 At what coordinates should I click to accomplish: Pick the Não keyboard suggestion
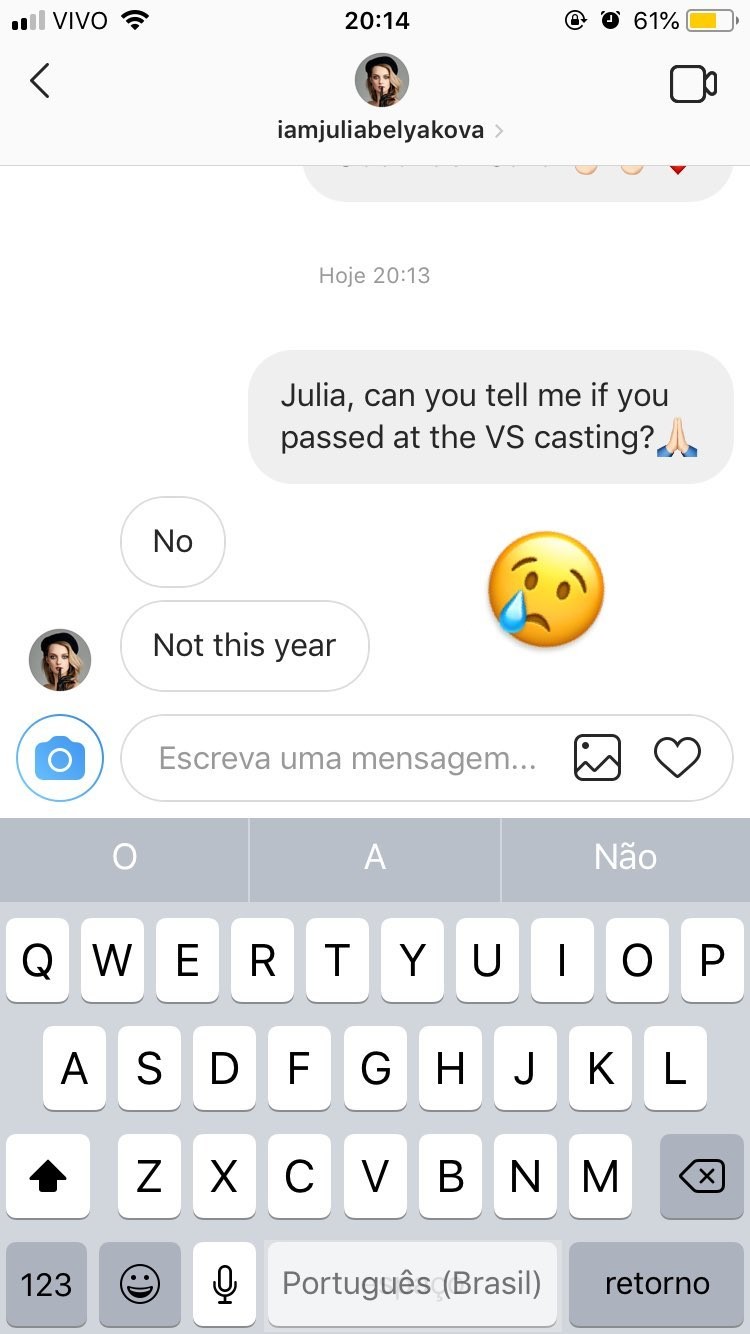(x=625, y=857)
